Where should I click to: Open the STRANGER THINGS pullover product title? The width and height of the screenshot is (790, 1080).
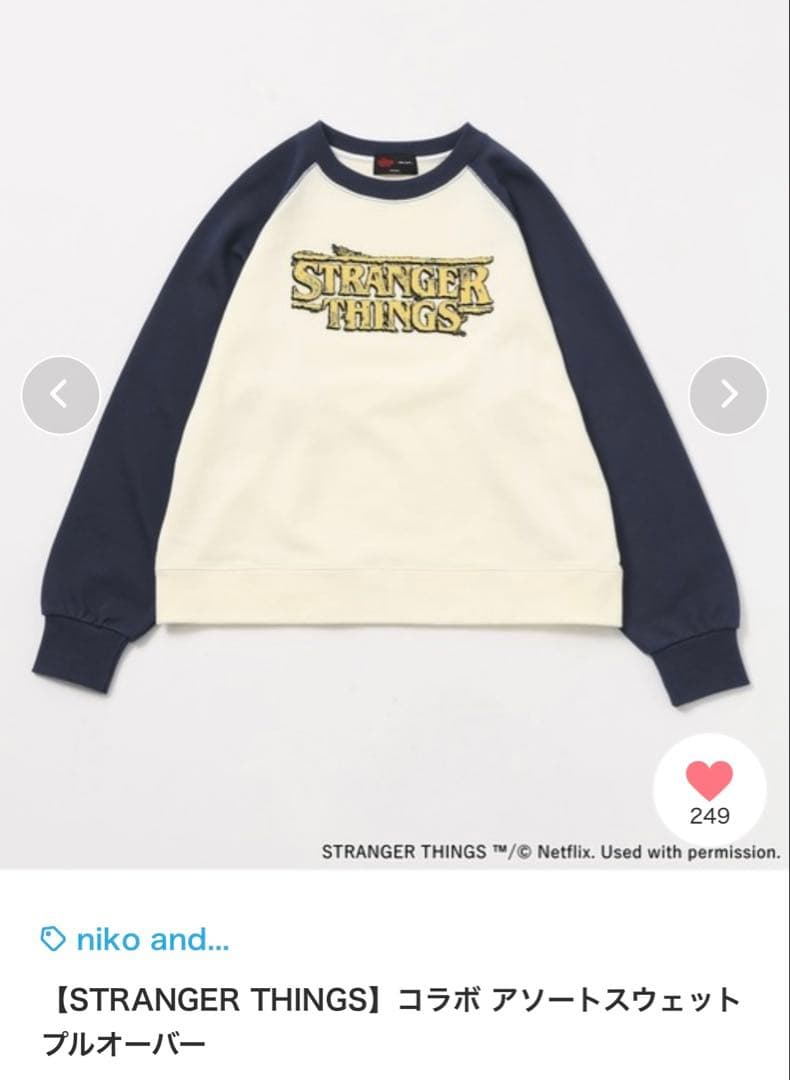coord(394,1016)
